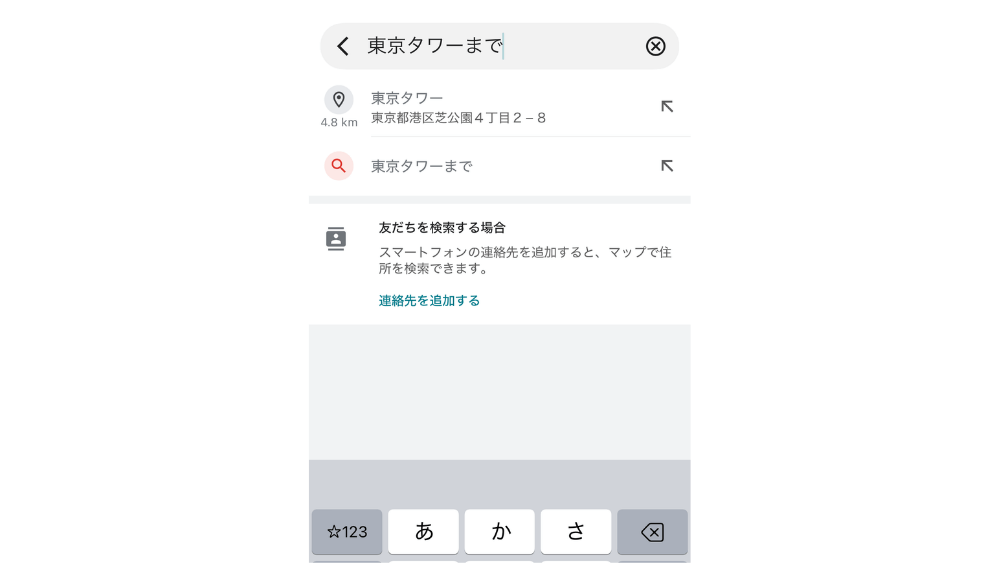This screenshot has height=563, width=1000.
Task: Tap the search field with 東京タワーまで
Action: 500,46
